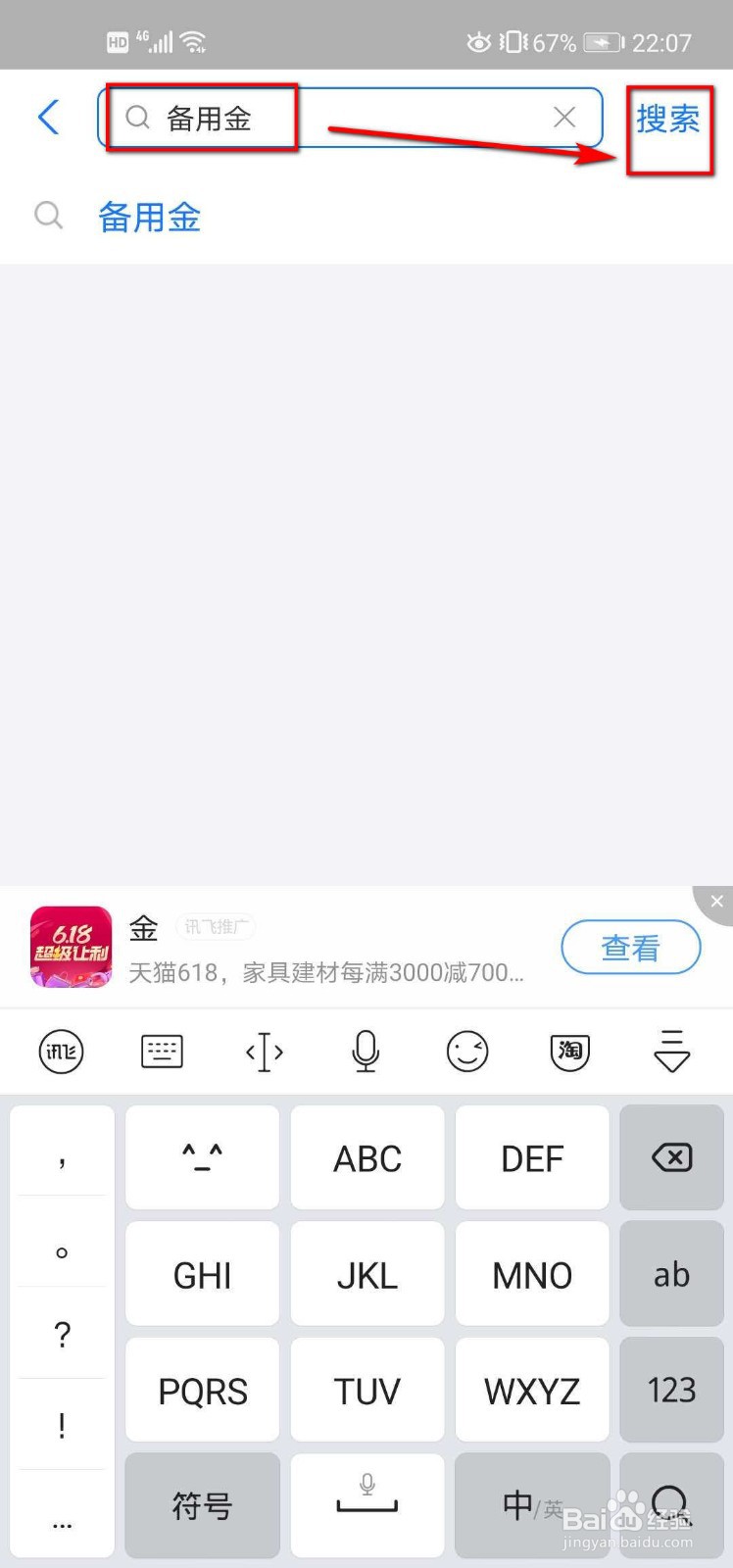733x1568 pixels.
Task: Open the iFlytek 讯飞 logo menu
Action: click(x=61, y=1051)
